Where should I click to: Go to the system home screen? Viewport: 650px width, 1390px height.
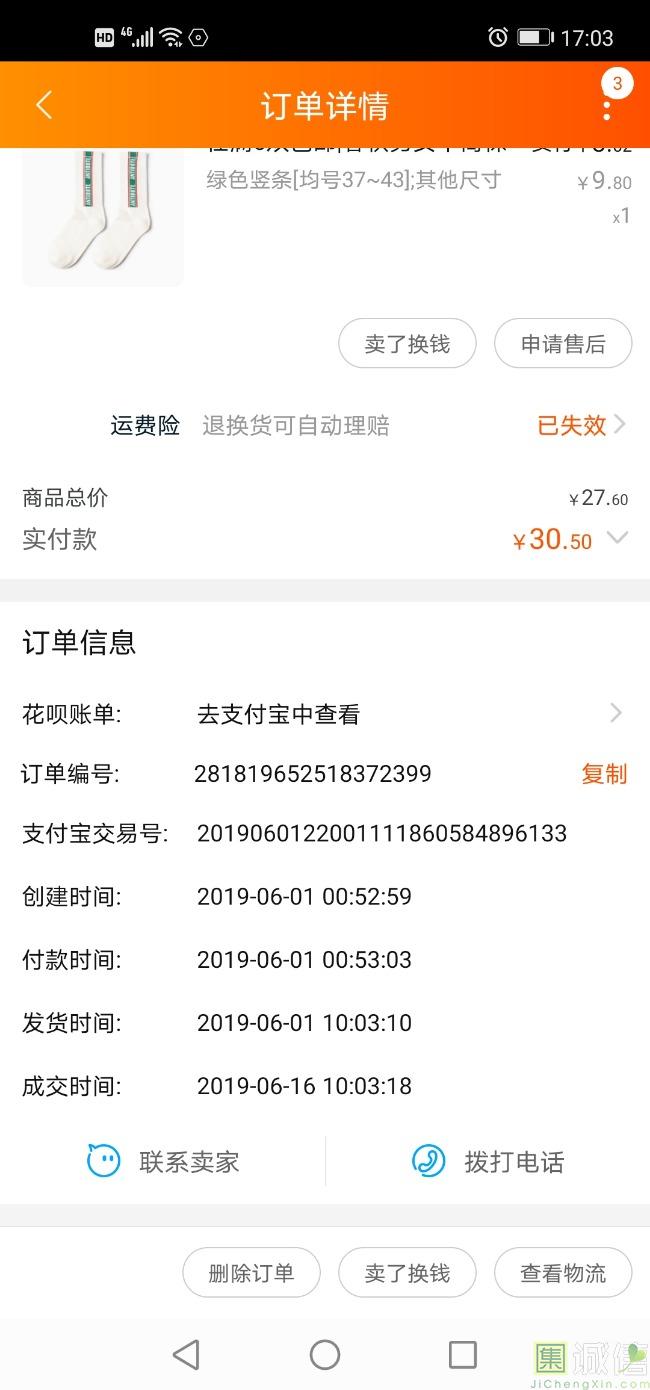tap(325, 1354)
